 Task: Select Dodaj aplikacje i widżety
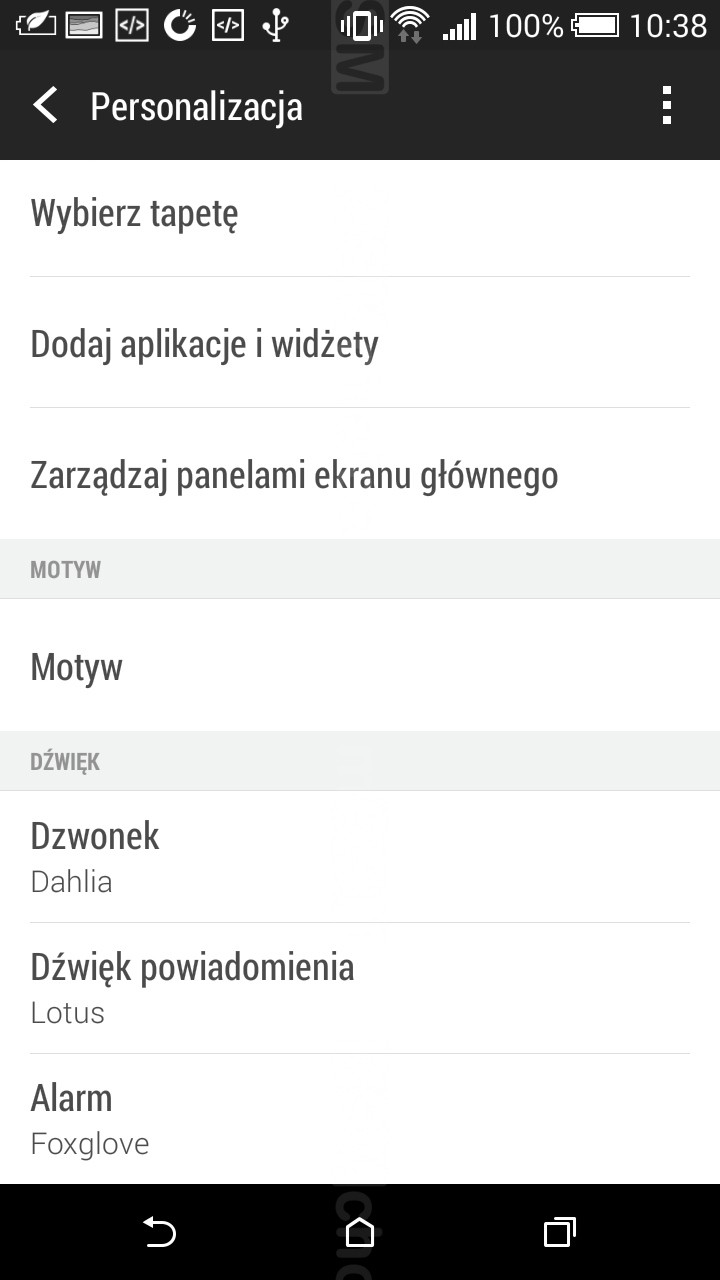(360, 343)
